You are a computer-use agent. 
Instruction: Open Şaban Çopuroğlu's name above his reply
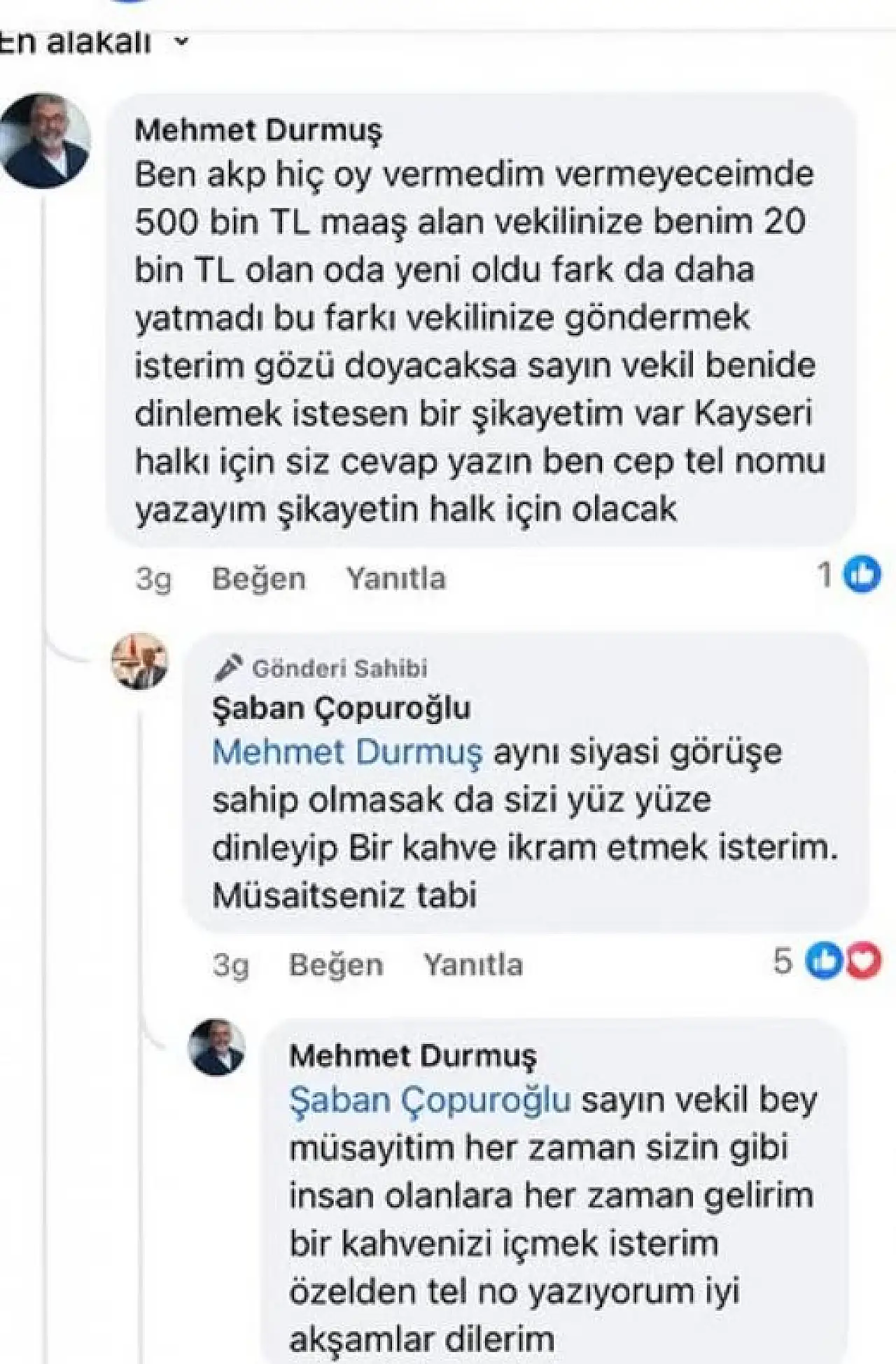tap(341, 708)
